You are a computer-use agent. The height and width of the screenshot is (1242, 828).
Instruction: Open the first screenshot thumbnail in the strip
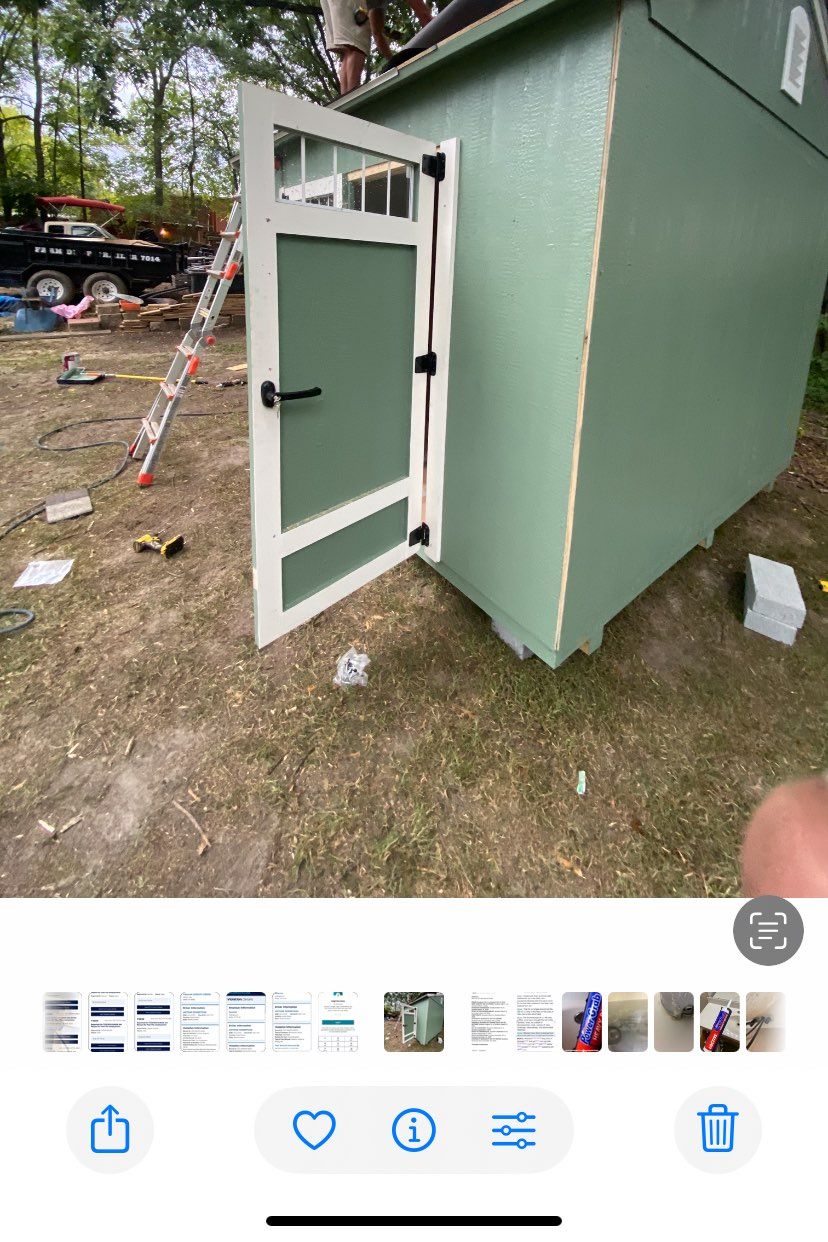coord(62,1022)
